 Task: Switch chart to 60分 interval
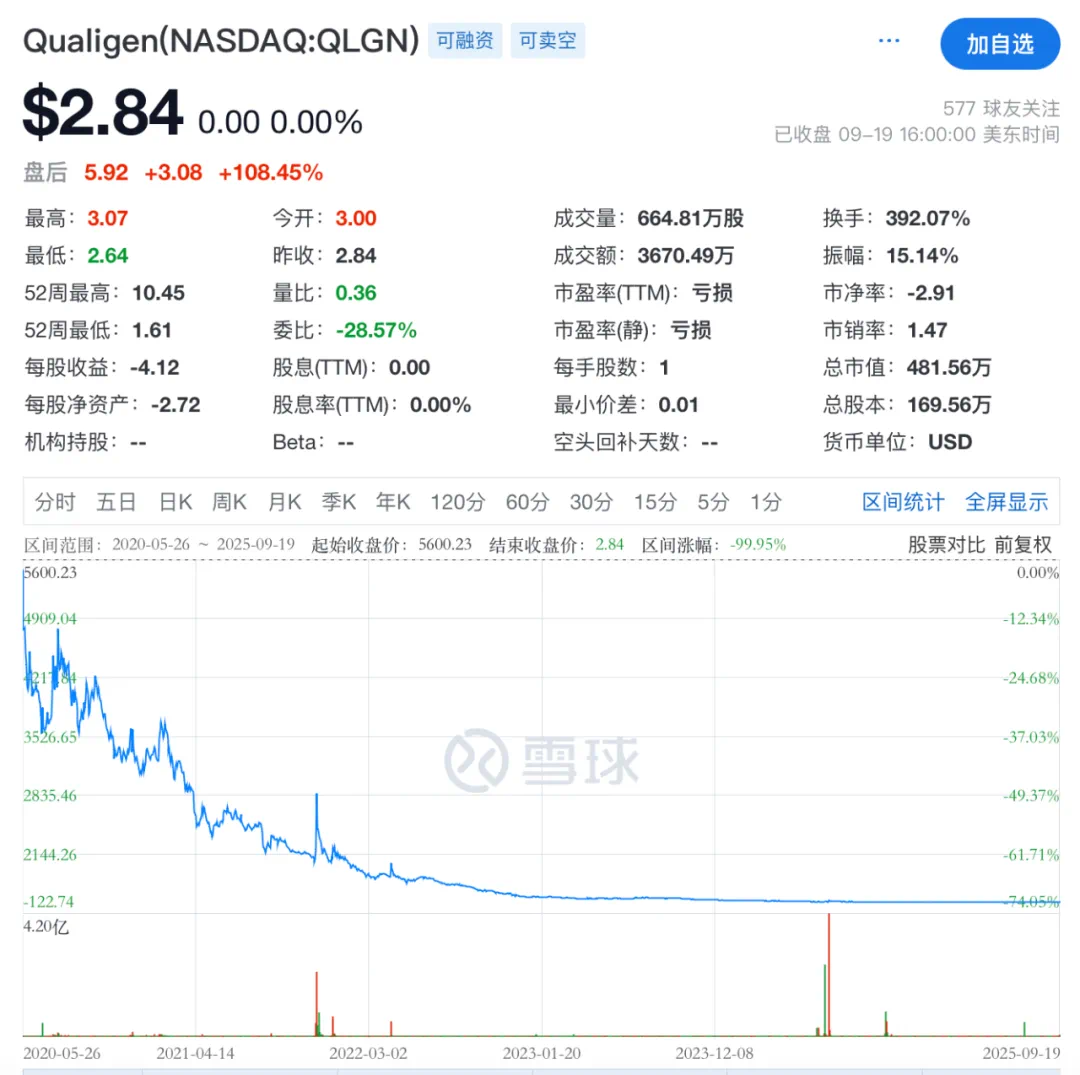527,502
